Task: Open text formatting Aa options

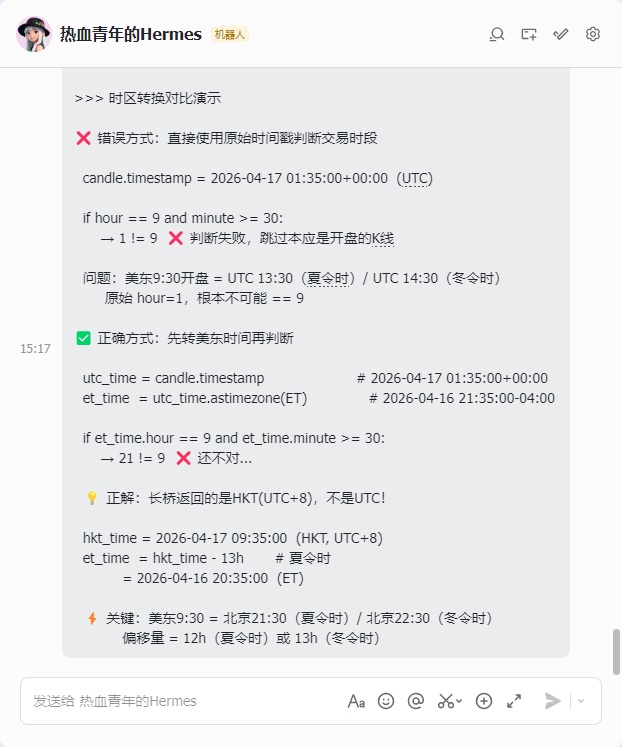Action: coord(356,701)
